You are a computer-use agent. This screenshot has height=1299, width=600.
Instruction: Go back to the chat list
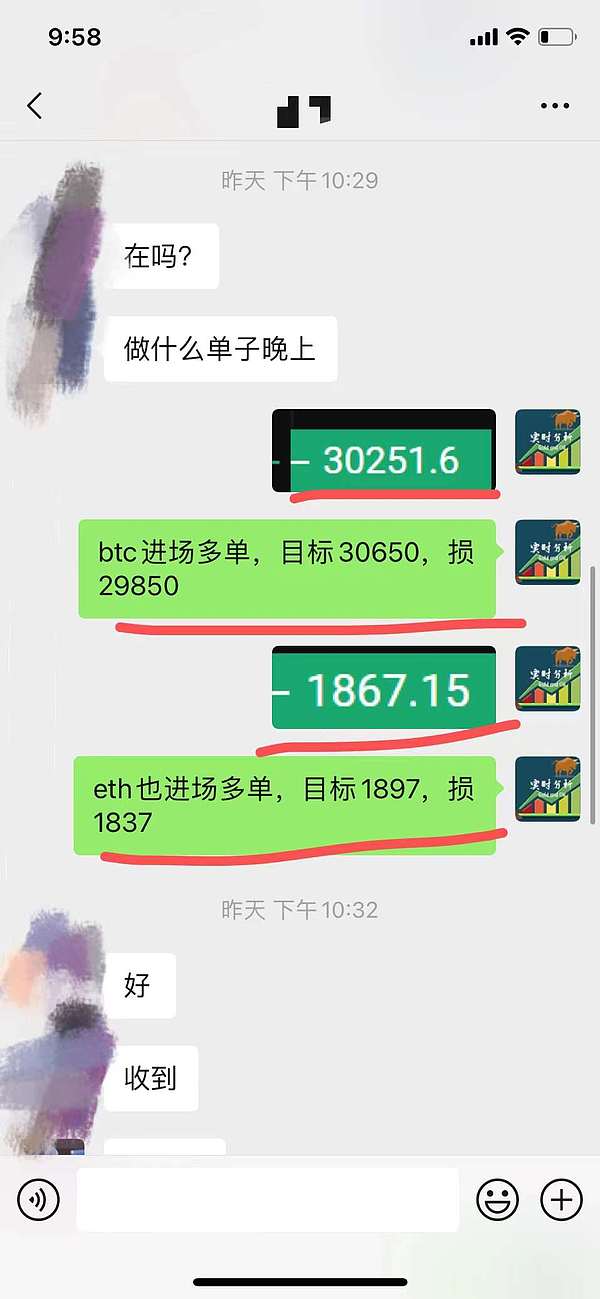point(36,106)
